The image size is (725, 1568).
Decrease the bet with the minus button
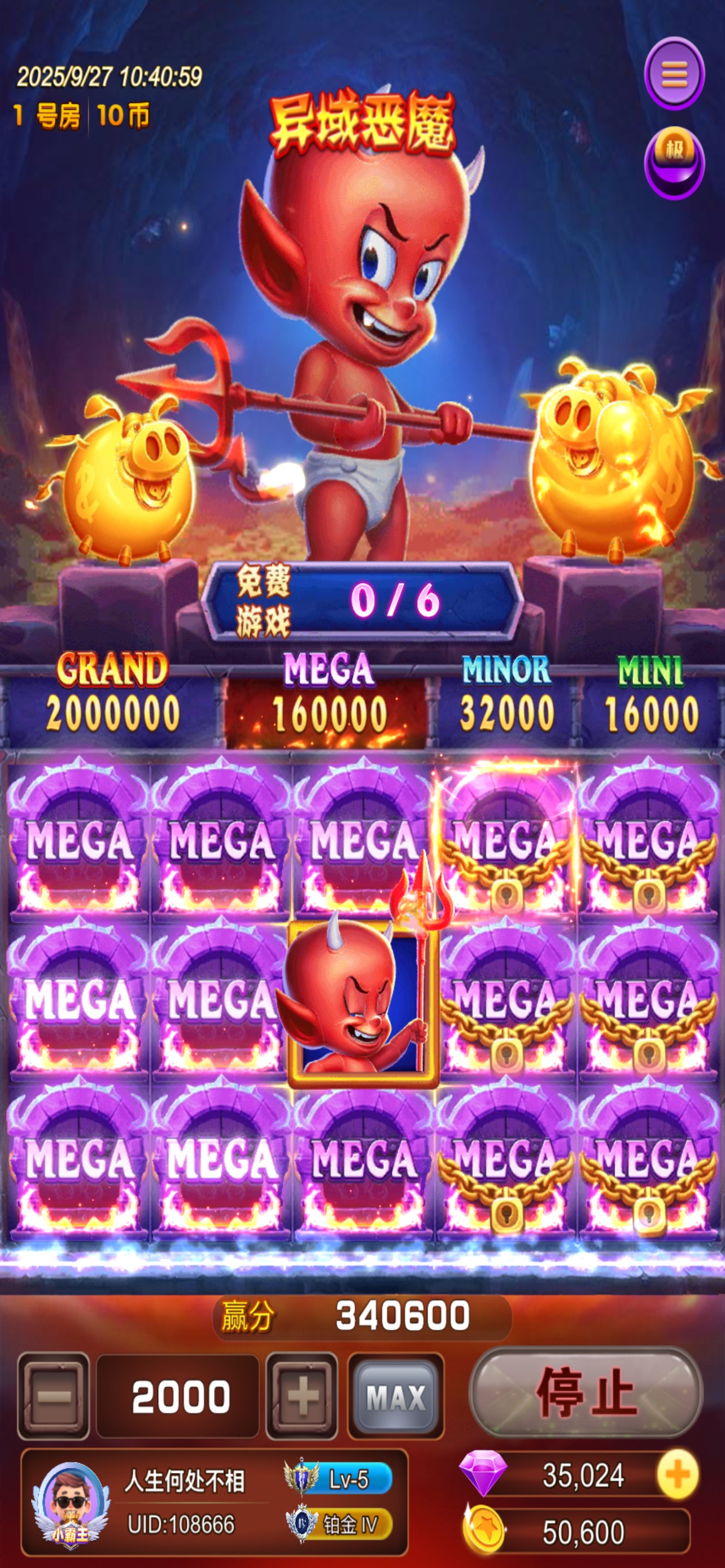pyautogui.click(x=54, y=1396)
